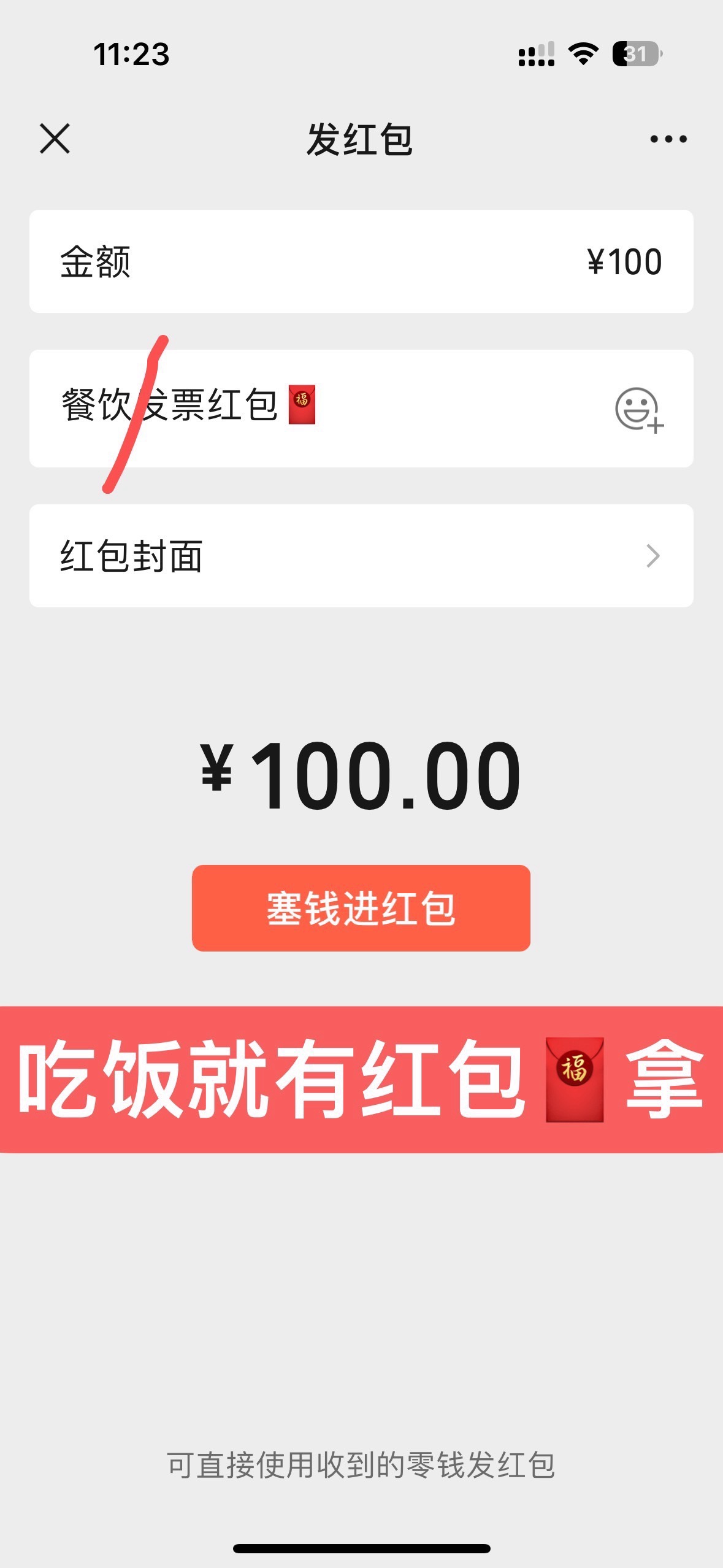The image size is (723, 1568).
Task: Close the send red packet page
Action: coord(55,139)
